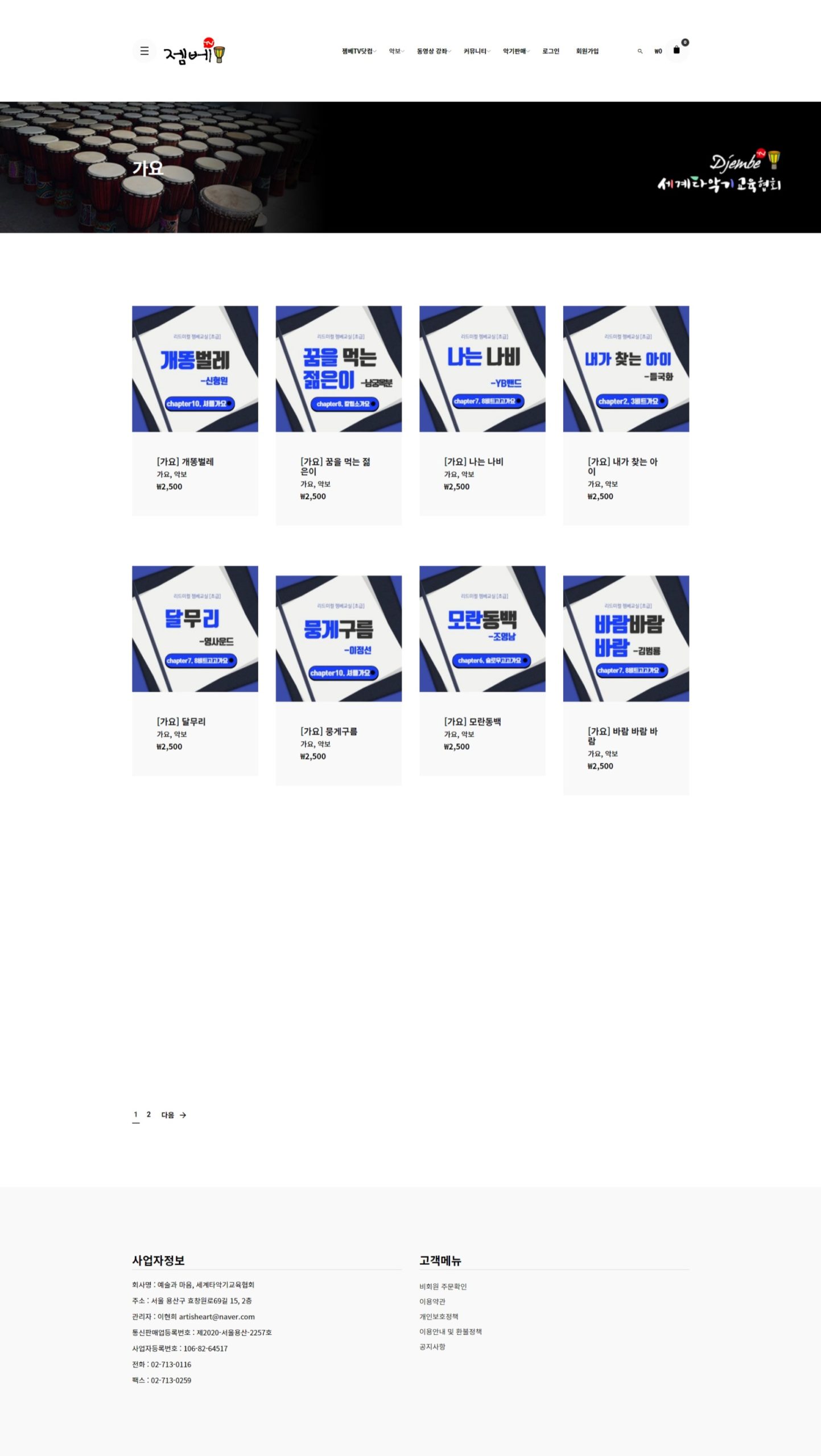Viewport: 821px width, 1456px height.
Task: Open the shopping cart icon
Action: pyautogui.click(x=676, y=51)
